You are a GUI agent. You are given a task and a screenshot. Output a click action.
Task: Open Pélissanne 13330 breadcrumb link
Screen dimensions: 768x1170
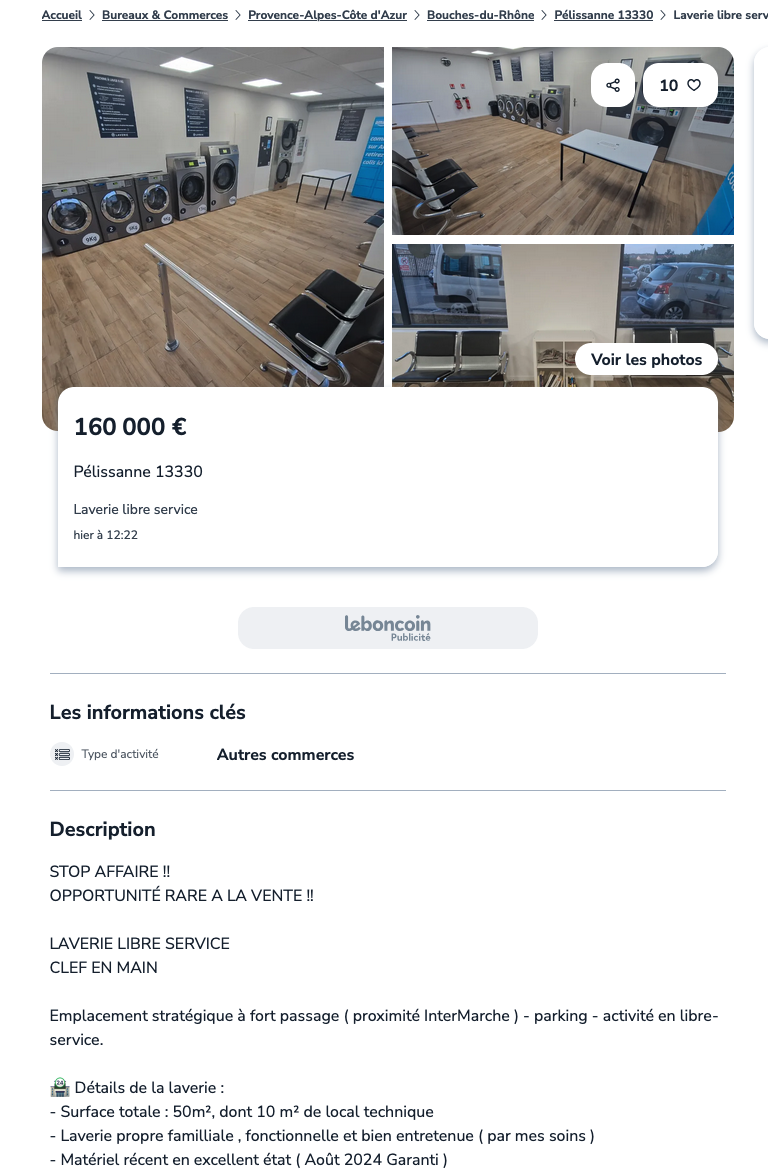(603, 15)
